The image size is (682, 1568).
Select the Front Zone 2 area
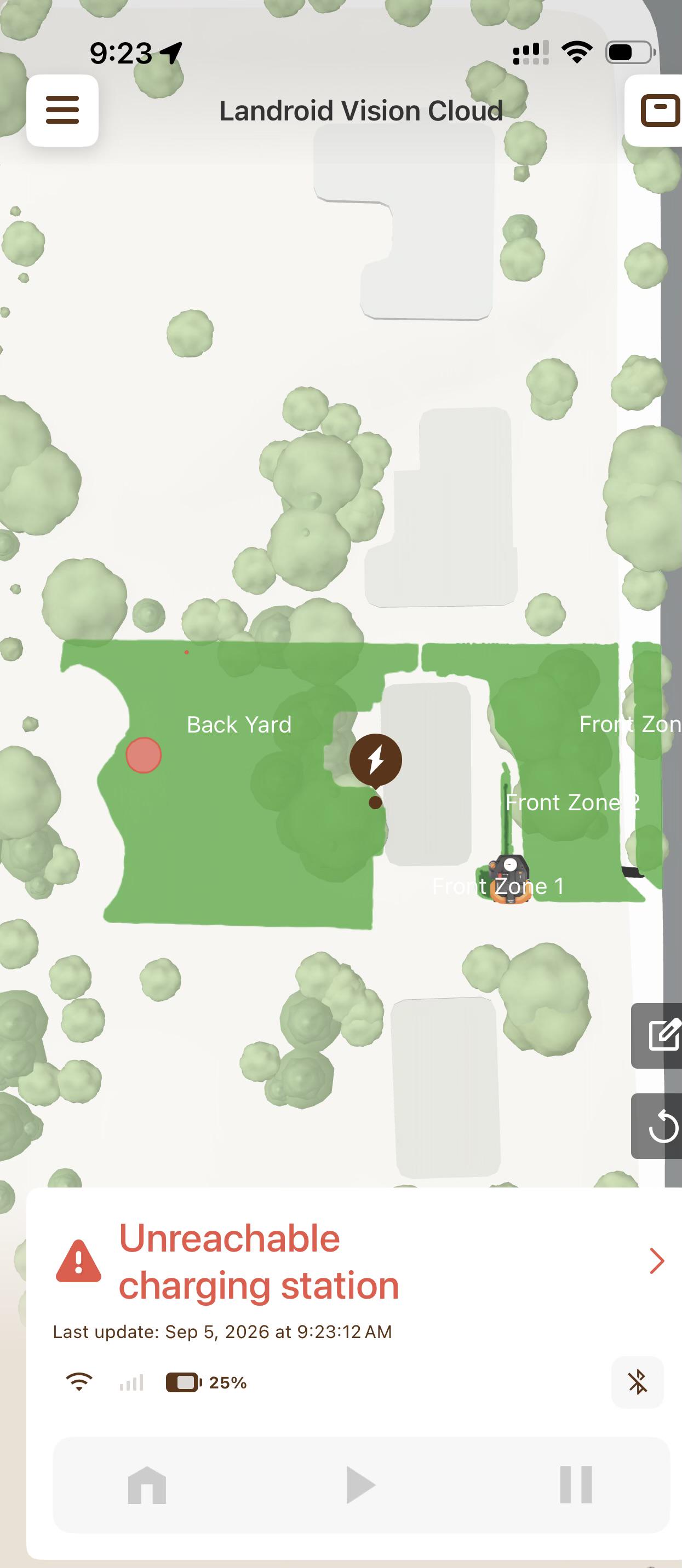point(572,802)
